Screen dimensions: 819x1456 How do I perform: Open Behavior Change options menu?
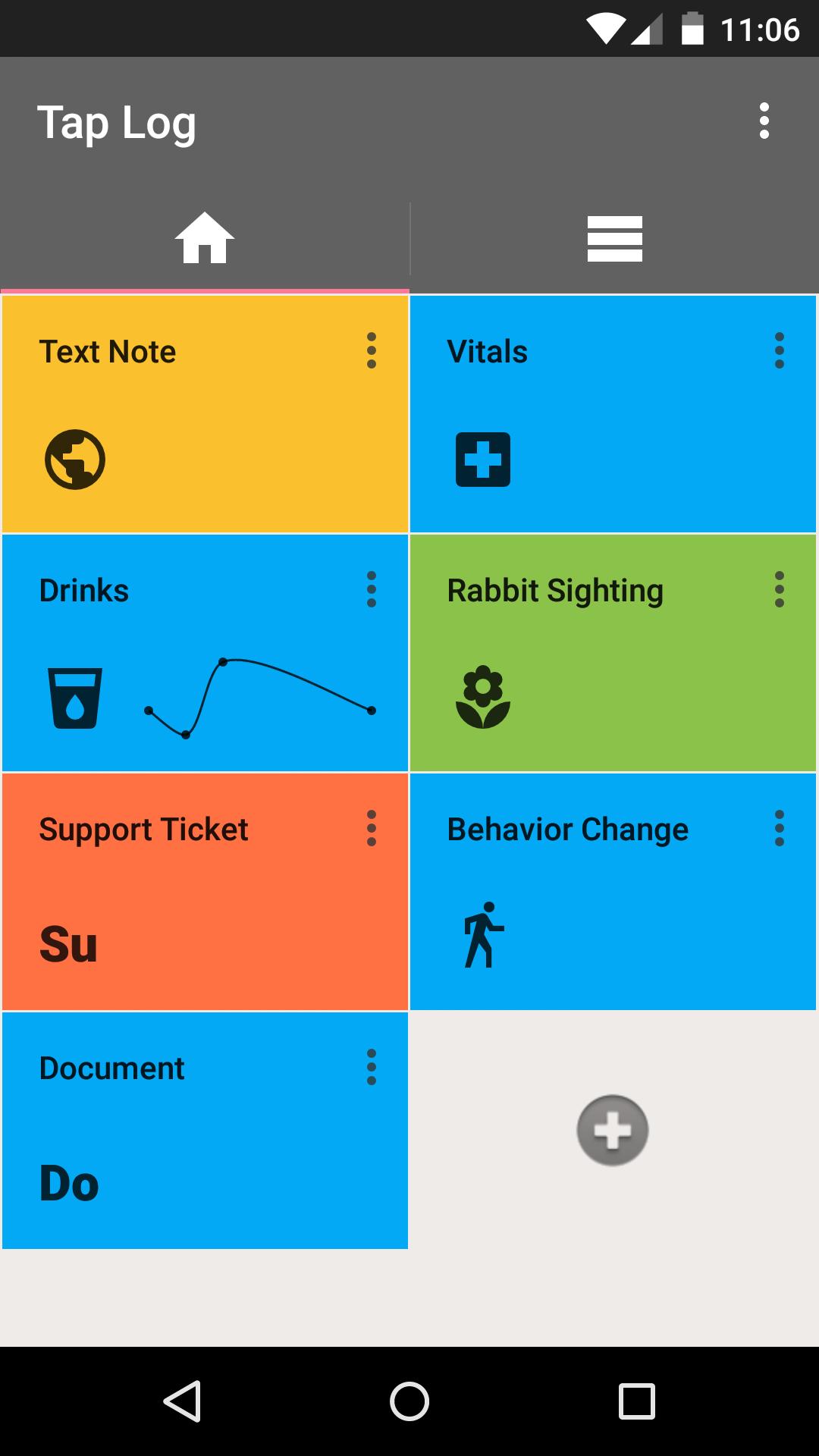coord(779,828)
